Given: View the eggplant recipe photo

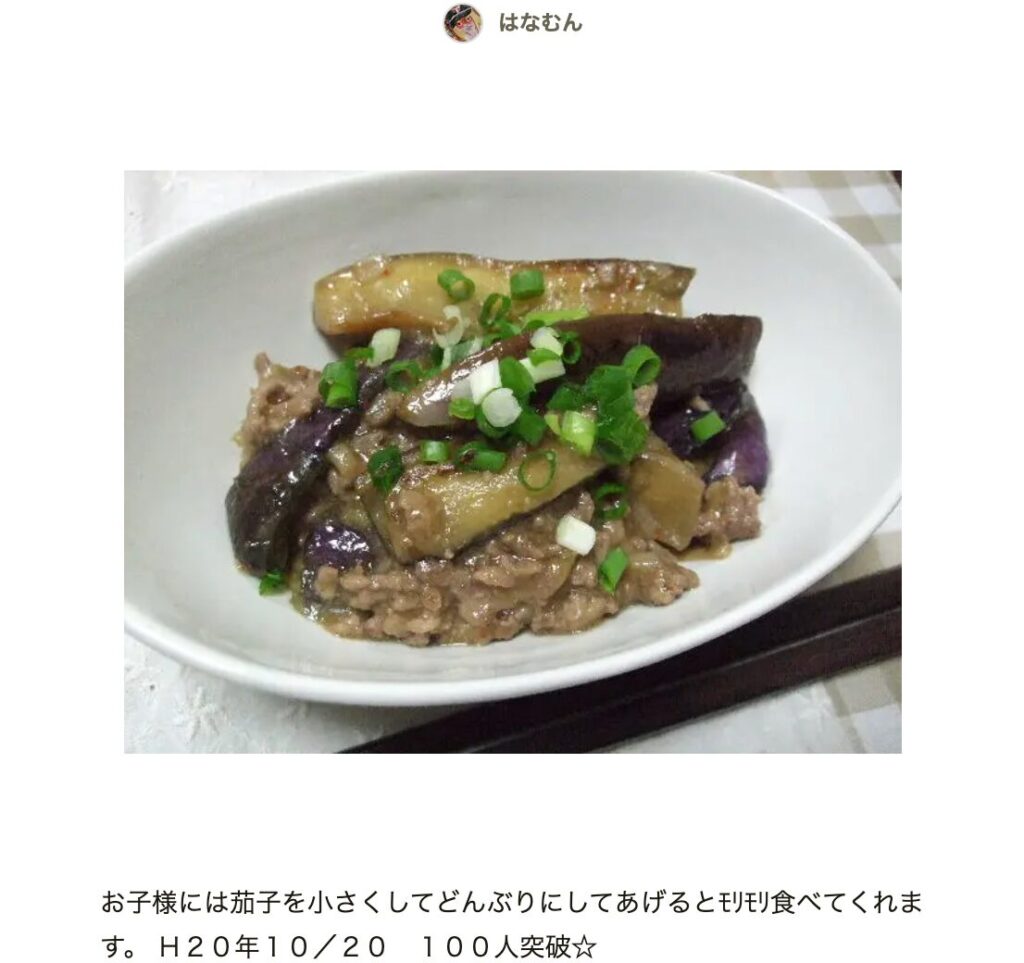Looking at the screenshot, I should coord(512,461).
